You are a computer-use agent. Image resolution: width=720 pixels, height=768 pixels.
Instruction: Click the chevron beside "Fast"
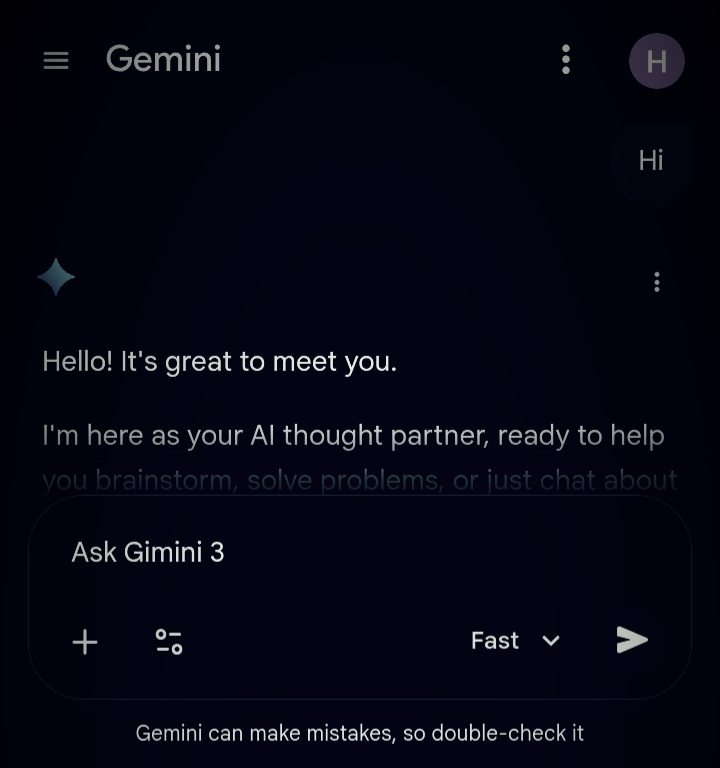[549, 642]
